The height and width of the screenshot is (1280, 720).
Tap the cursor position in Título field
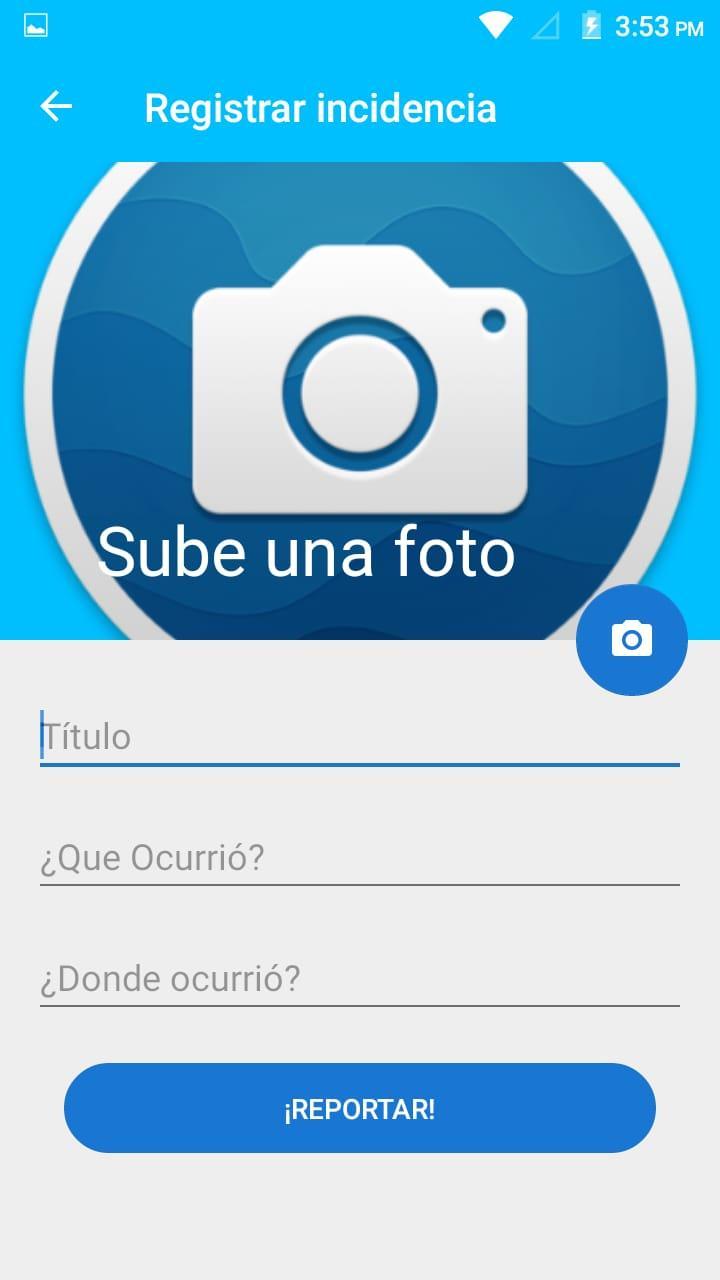[x=42, y=734]
